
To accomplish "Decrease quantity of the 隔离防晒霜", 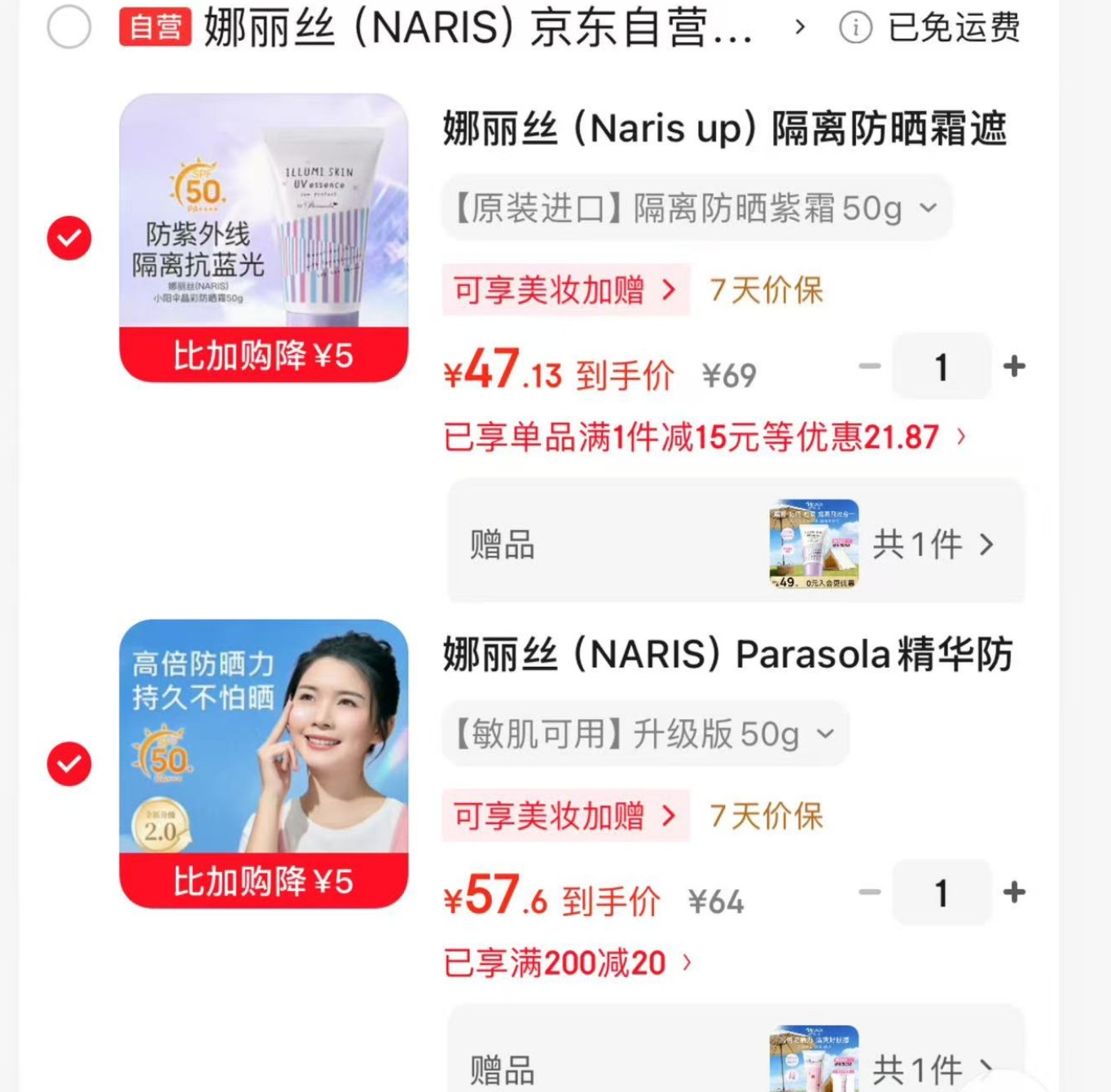I will (869, 366).
